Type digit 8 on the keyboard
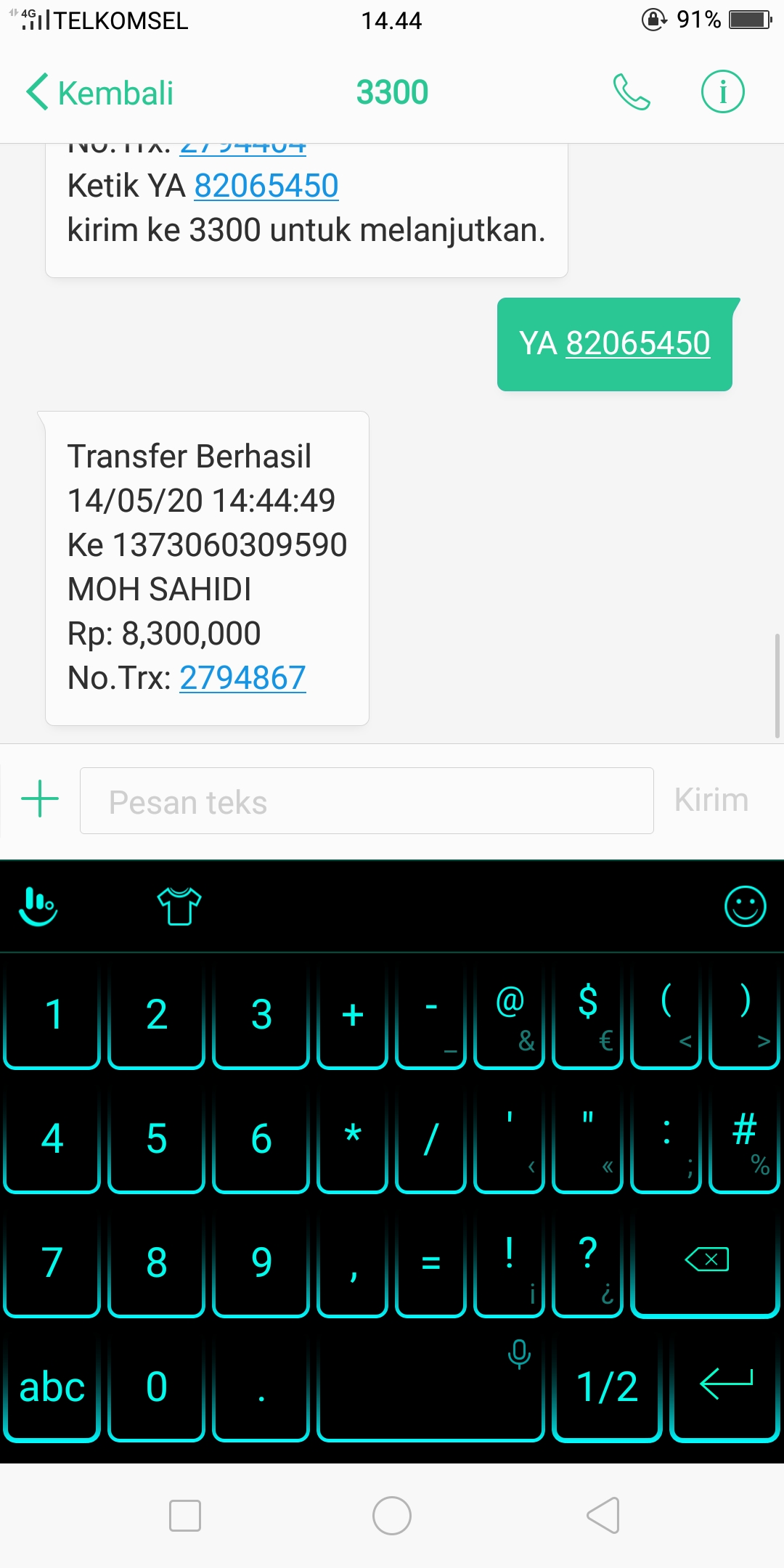 pyautogui.click(x=156, y=1263)
